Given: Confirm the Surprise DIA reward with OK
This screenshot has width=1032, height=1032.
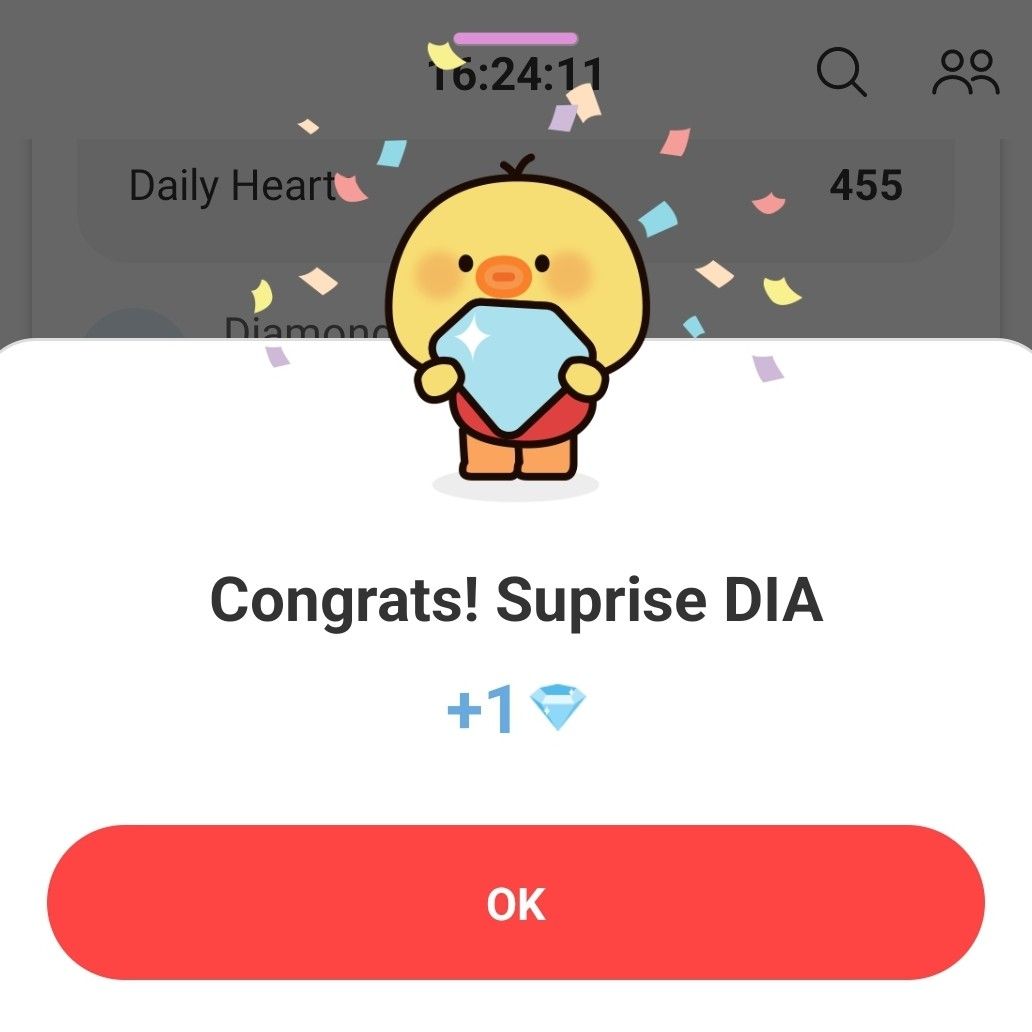Looking at the screenshot, I should [x=516, y=903].
